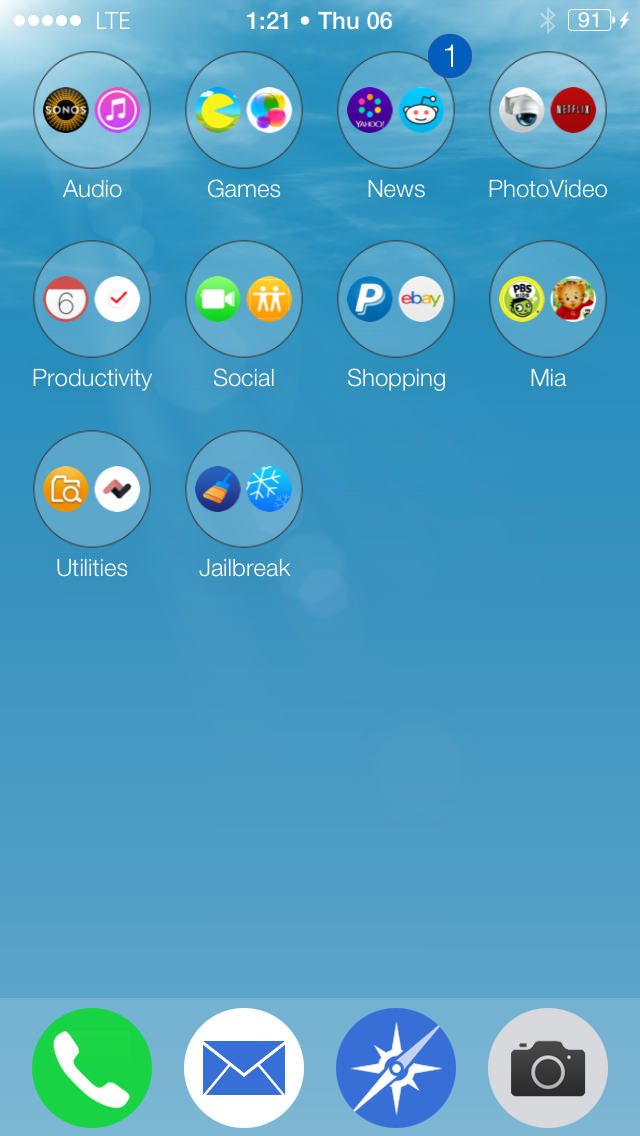The width and height of the screenshot is (640, 1136).
Task: Open the Social folder
Action: click(x=244, y=299)
